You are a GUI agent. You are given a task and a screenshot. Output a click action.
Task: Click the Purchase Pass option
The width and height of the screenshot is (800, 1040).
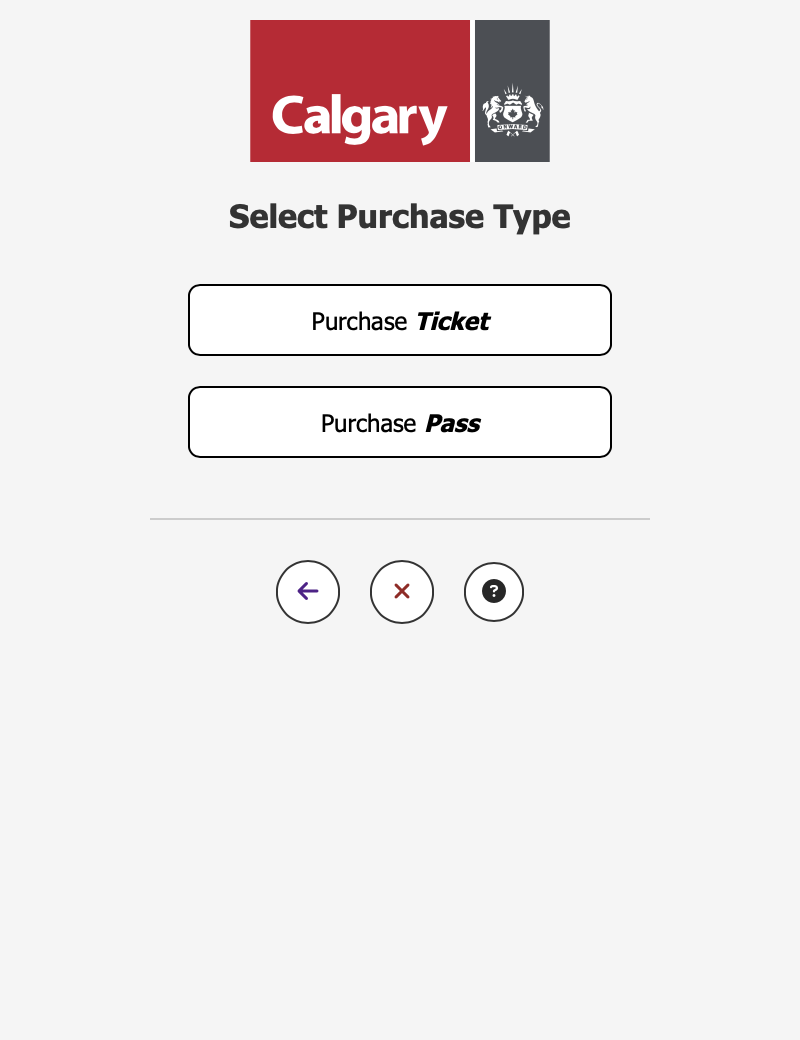[400, 422]
